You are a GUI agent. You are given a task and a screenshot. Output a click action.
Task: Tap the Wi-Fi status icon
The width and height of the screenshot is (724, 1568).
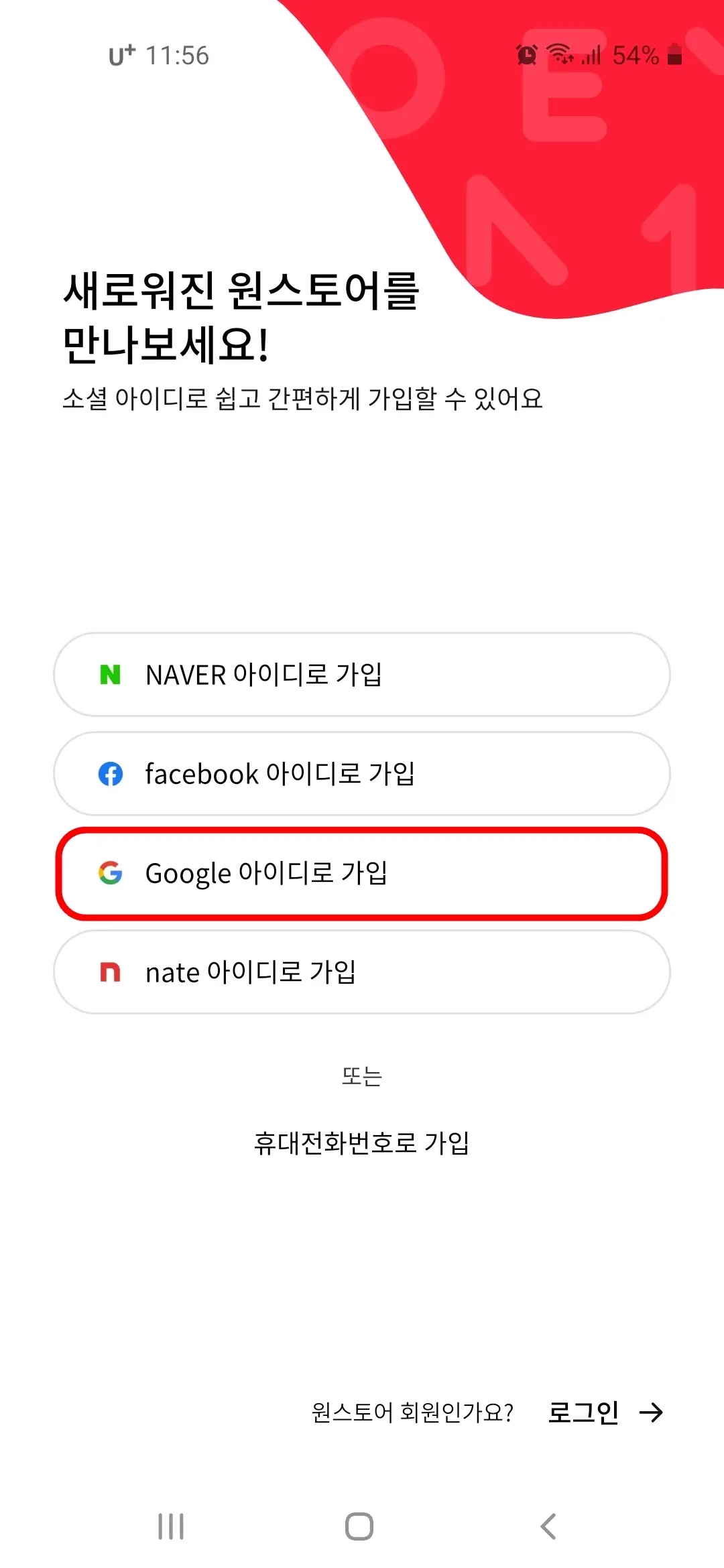click(560, 55)
